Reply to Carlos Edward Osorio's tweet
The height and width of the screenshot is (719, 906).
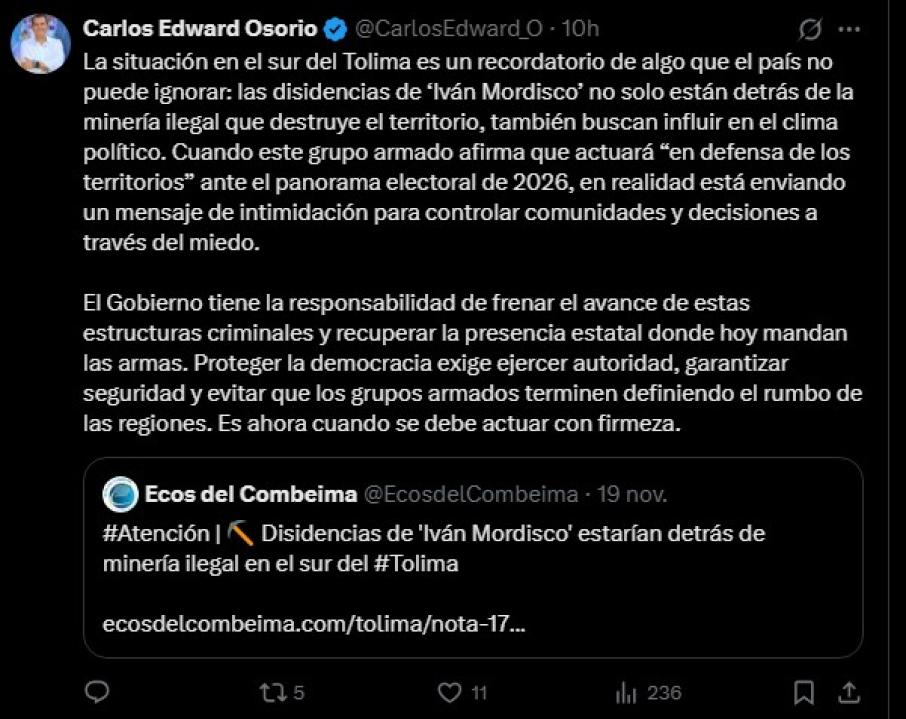point(97,692)
